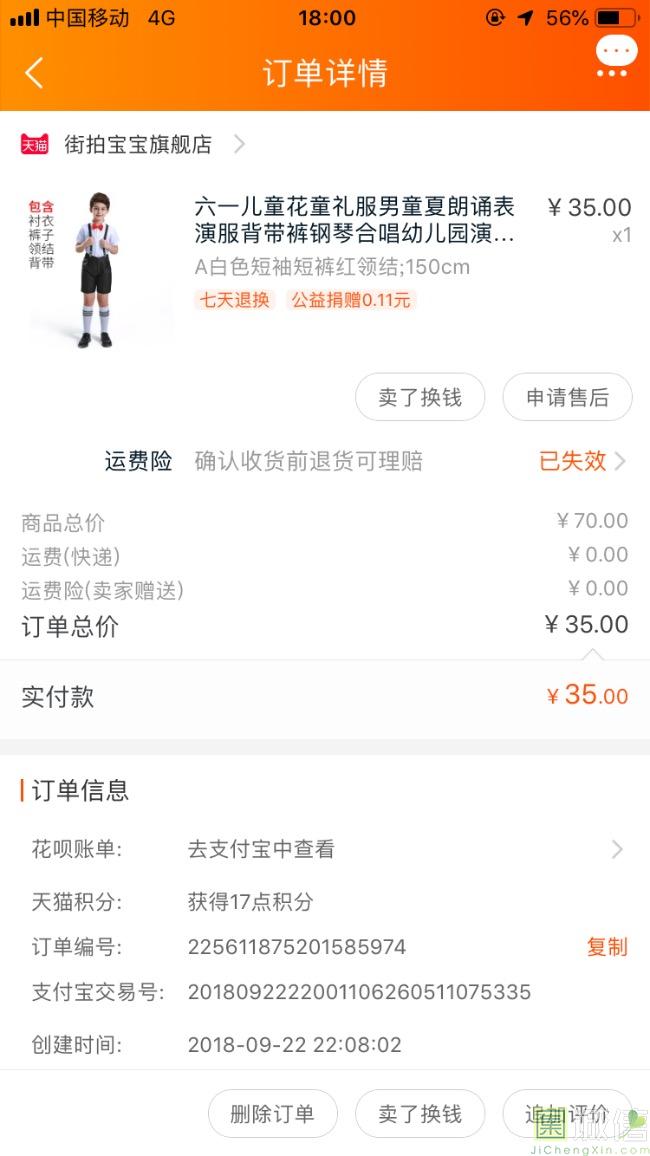Delete this order with 删除订单
Image resolution: width=650 pixels, height=1156 pixels.
pos(272,1114)
